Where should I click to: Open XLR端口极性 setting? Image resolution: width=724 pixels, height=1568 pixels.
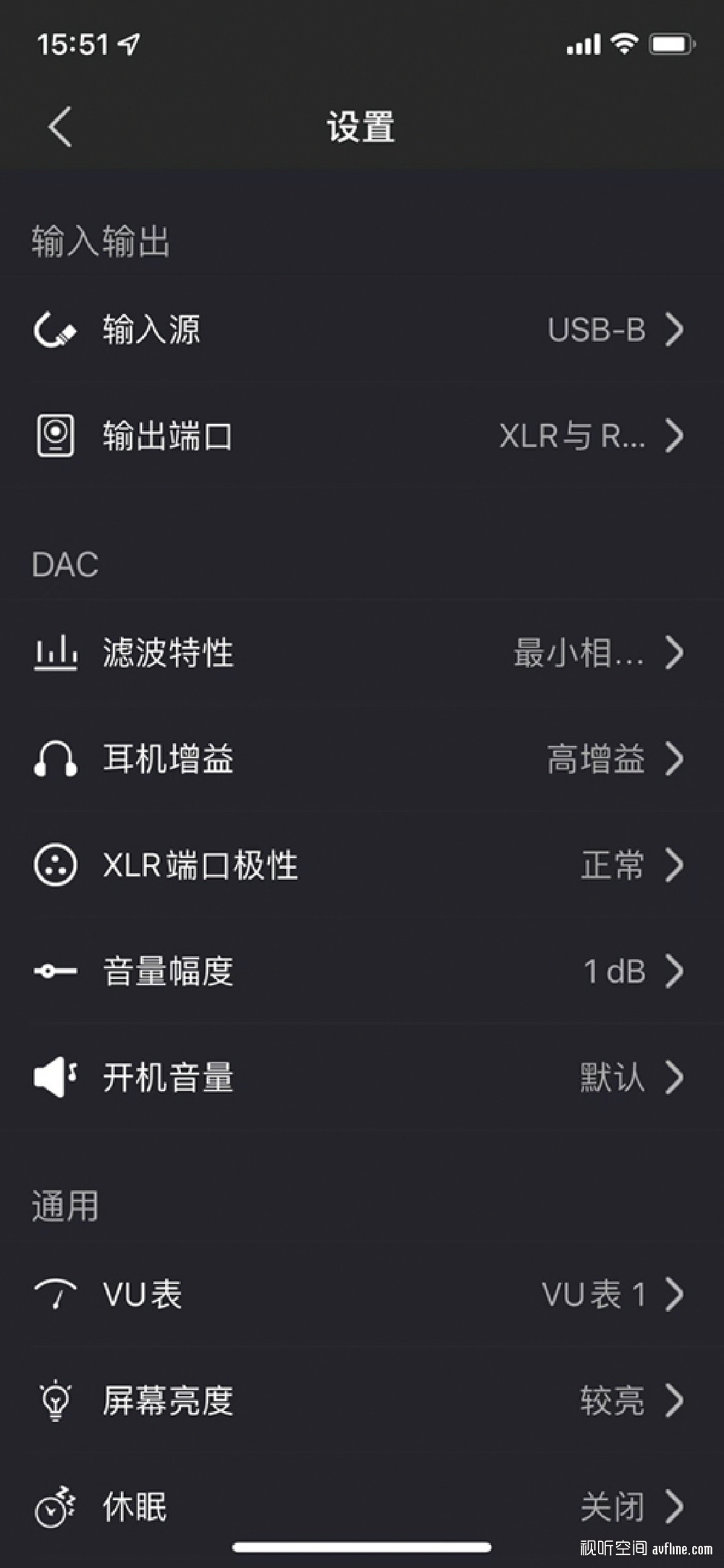click(362, 865)
